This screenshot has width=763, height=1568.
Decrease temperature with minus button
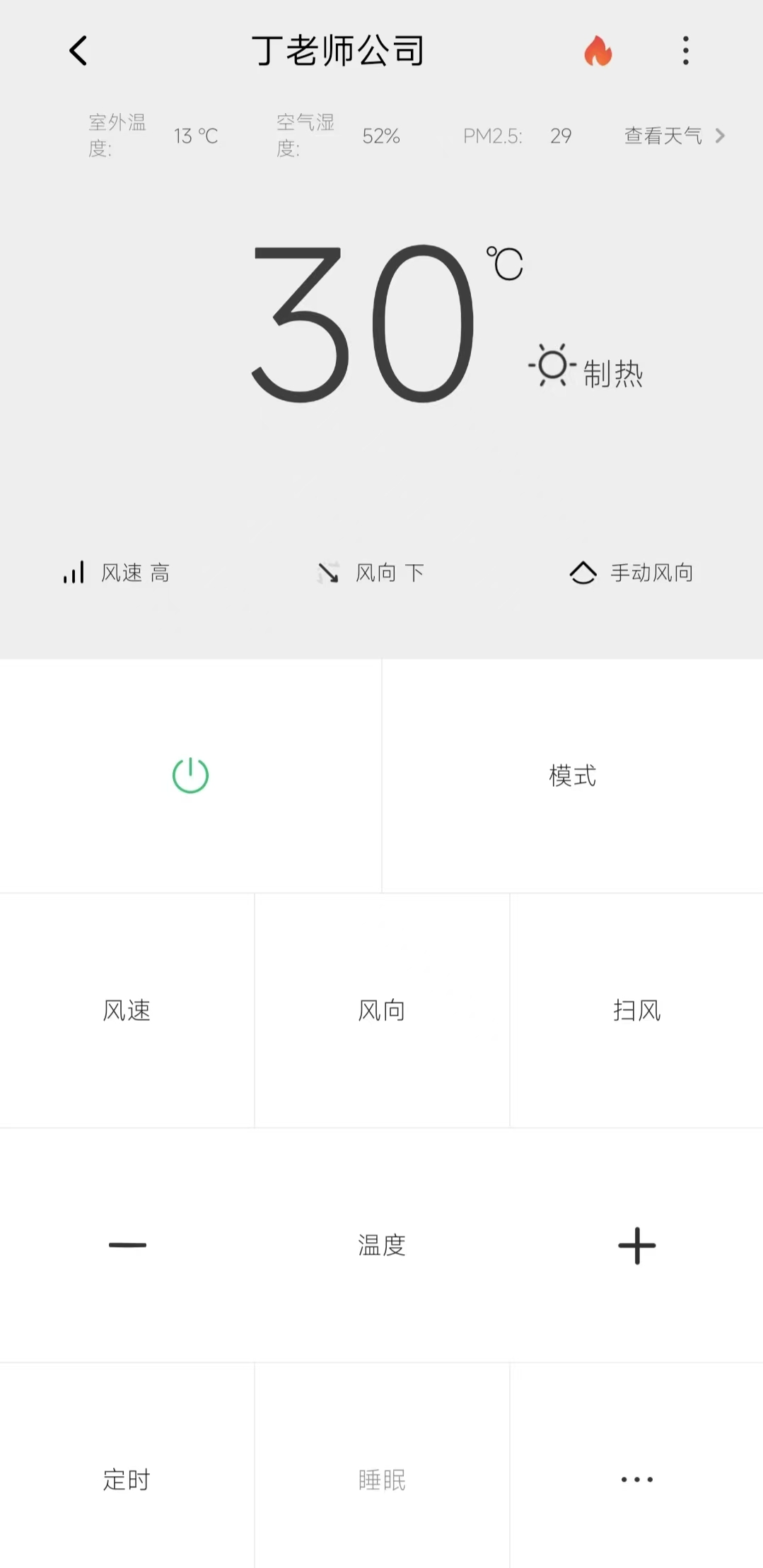coord(127,1245)
